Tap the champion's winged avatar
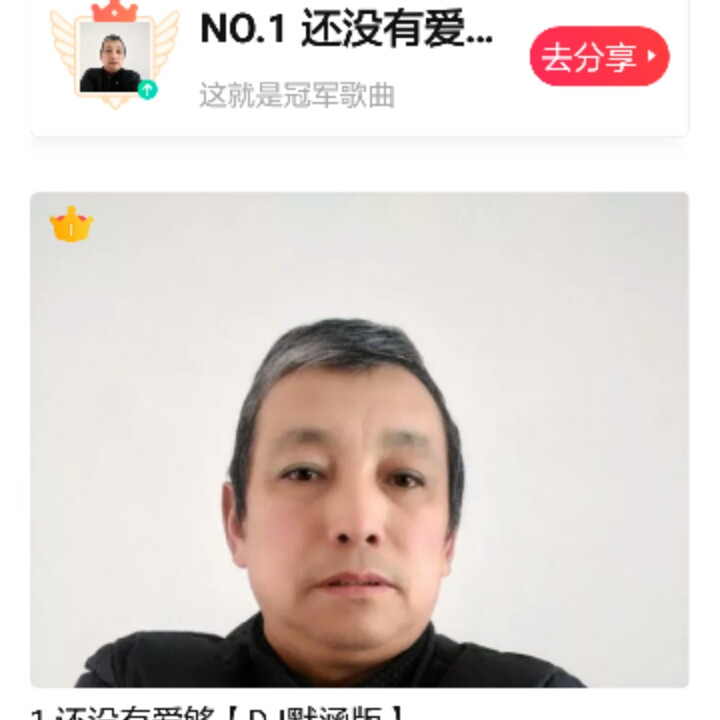 pyautogui.click(x=114, y=56)
